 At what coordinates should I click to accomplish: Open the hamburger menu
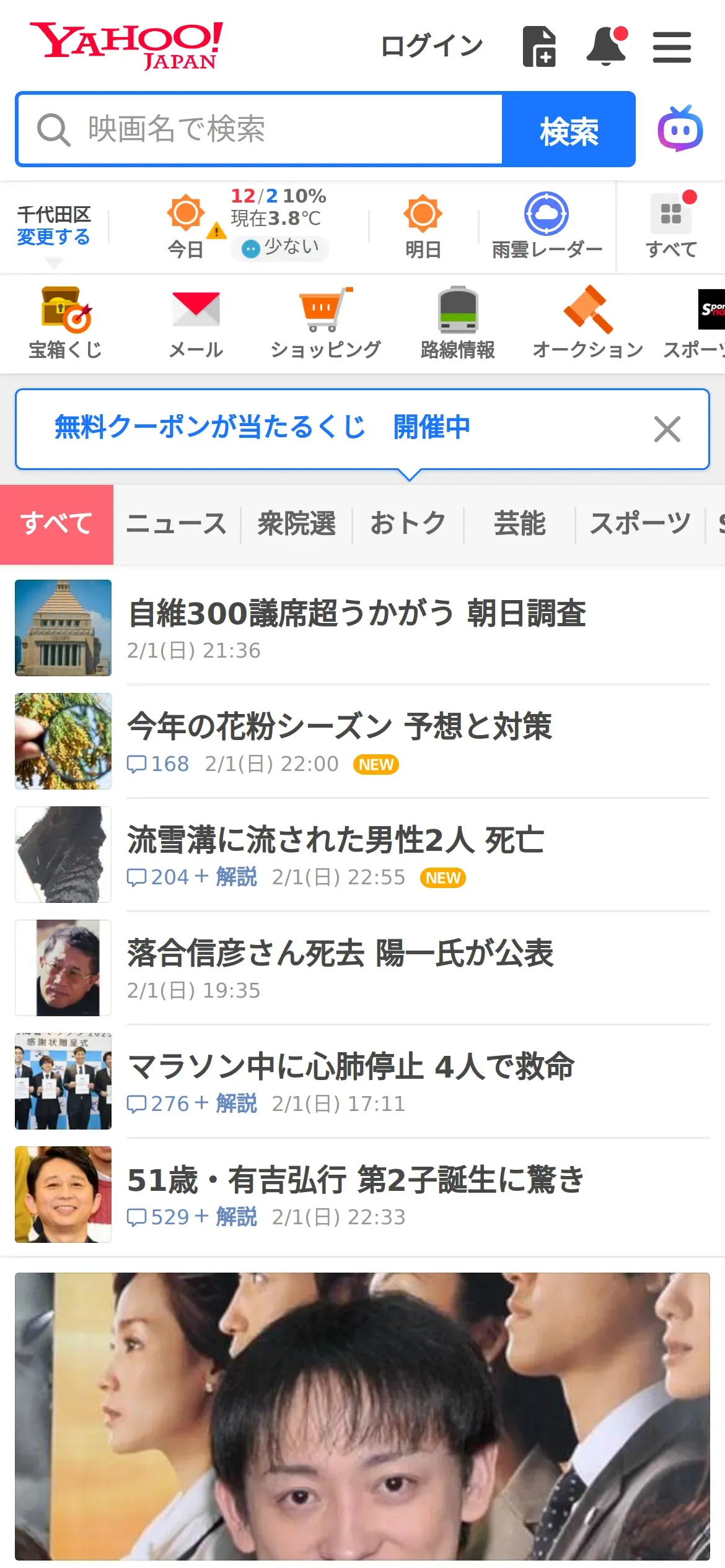pos(672,47)
